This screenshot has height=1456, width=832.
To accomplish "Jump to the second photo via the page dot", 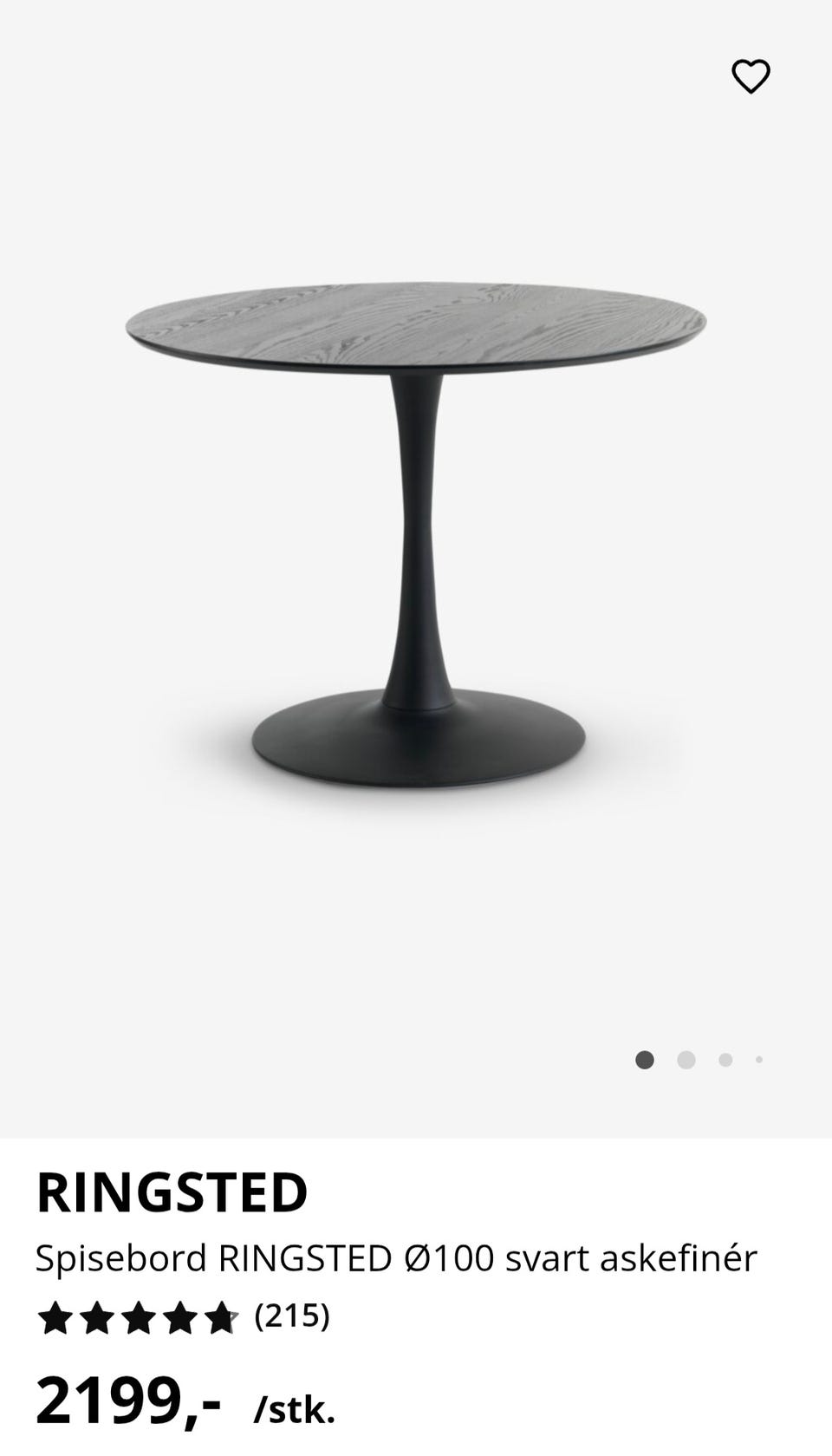I will point(686,1060).
